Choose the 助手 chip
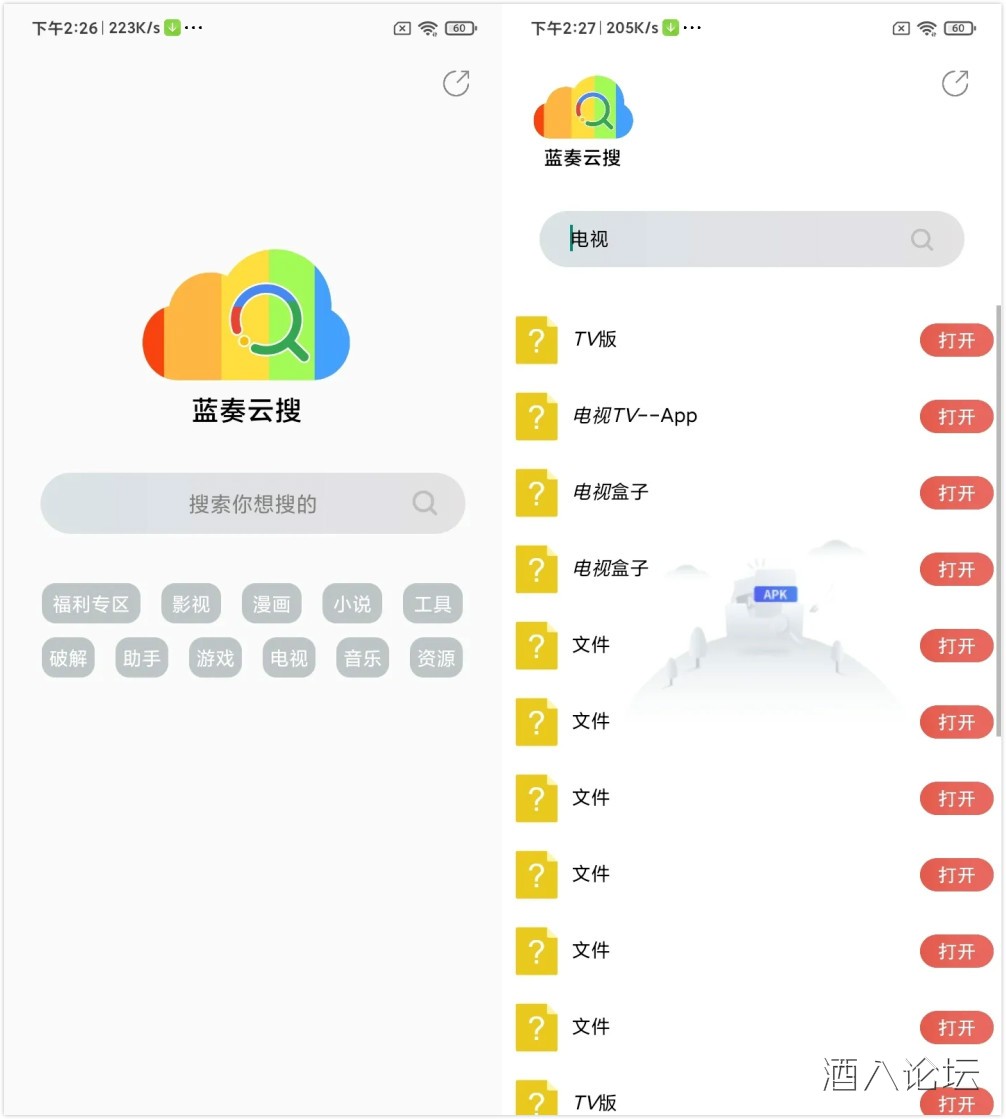This screenshot has height=1119, width=1006. click(142, 658)
